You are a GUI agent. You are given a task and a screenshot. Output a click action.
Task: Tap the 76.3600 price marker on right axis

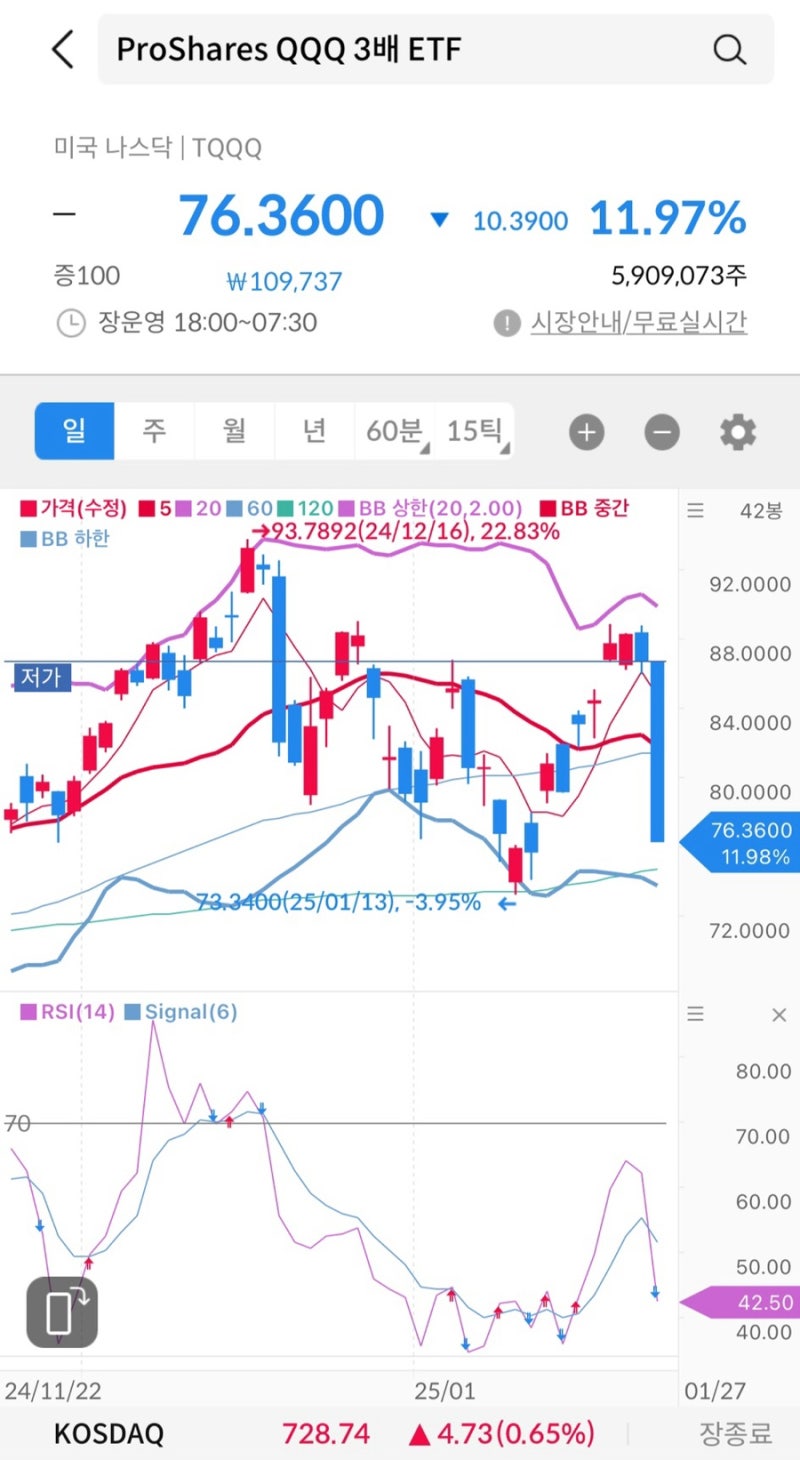(x=741, y=843)
